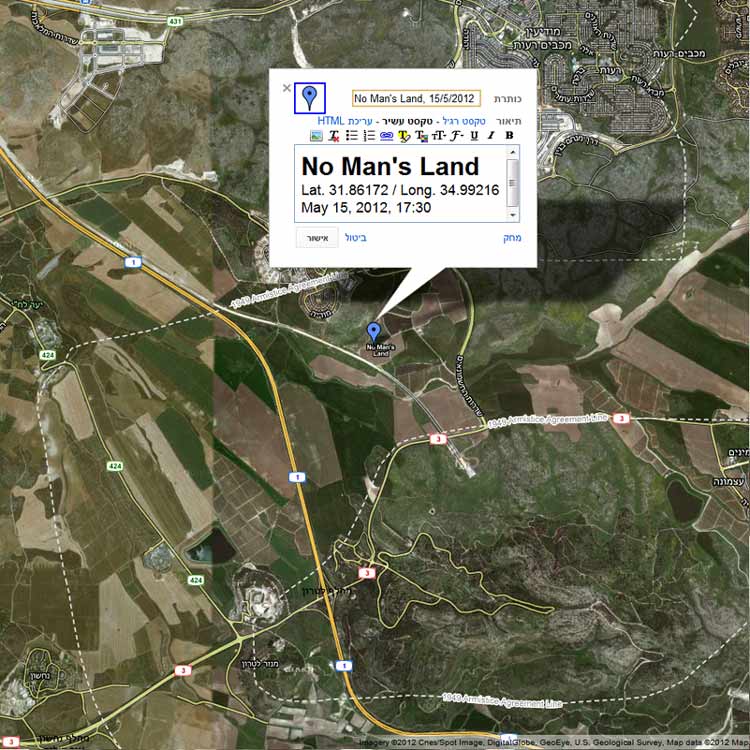Edit the title field "No Man's Land, 15/5/2012"
Screen dimensions: 750x750
coord(416,99)
